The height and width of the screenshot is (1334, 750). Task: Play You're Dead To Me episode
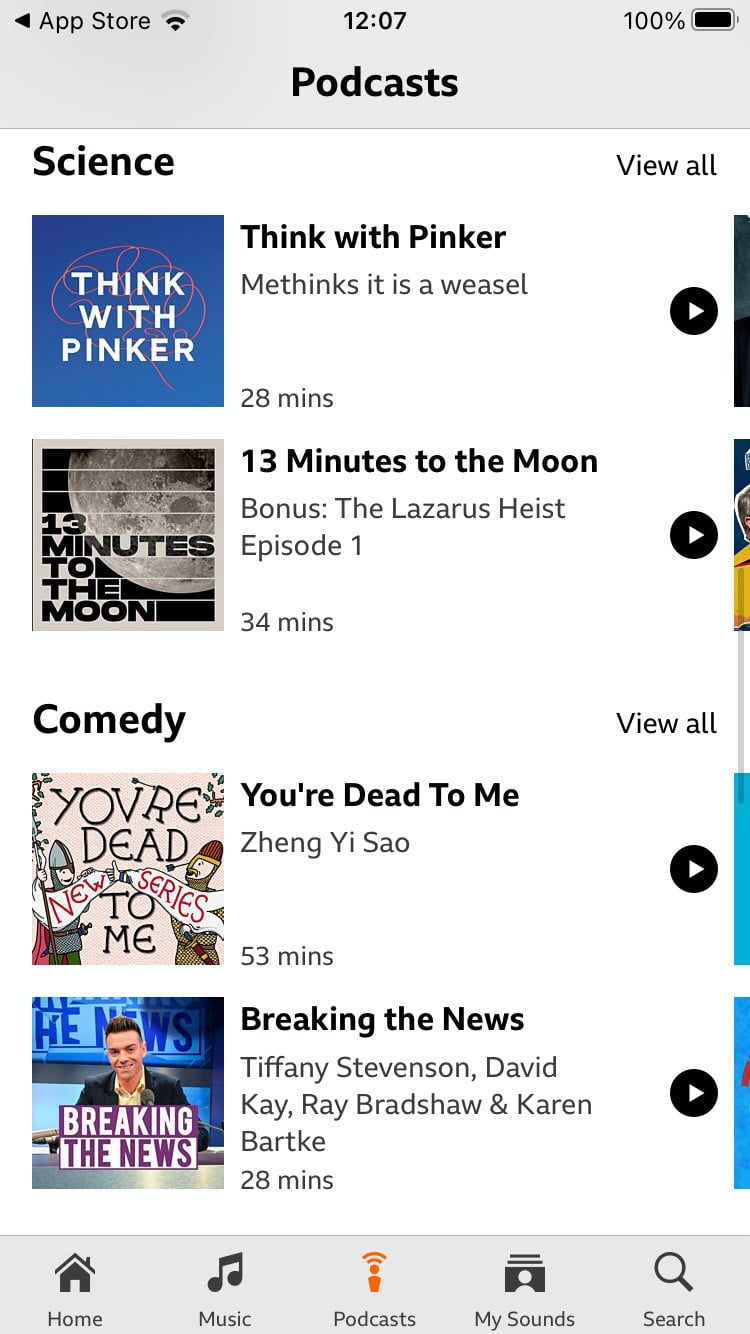tap(693, 869)
